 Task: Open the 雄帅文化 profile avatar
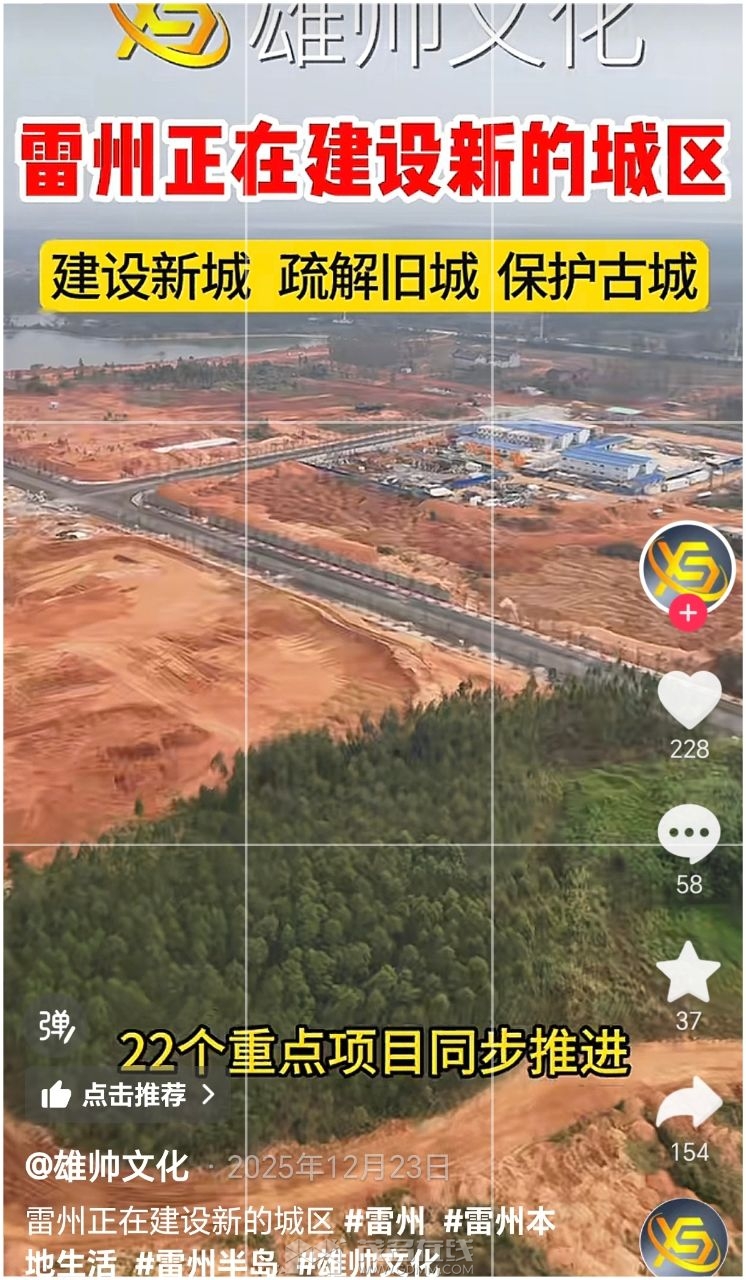tap(687, 566)
